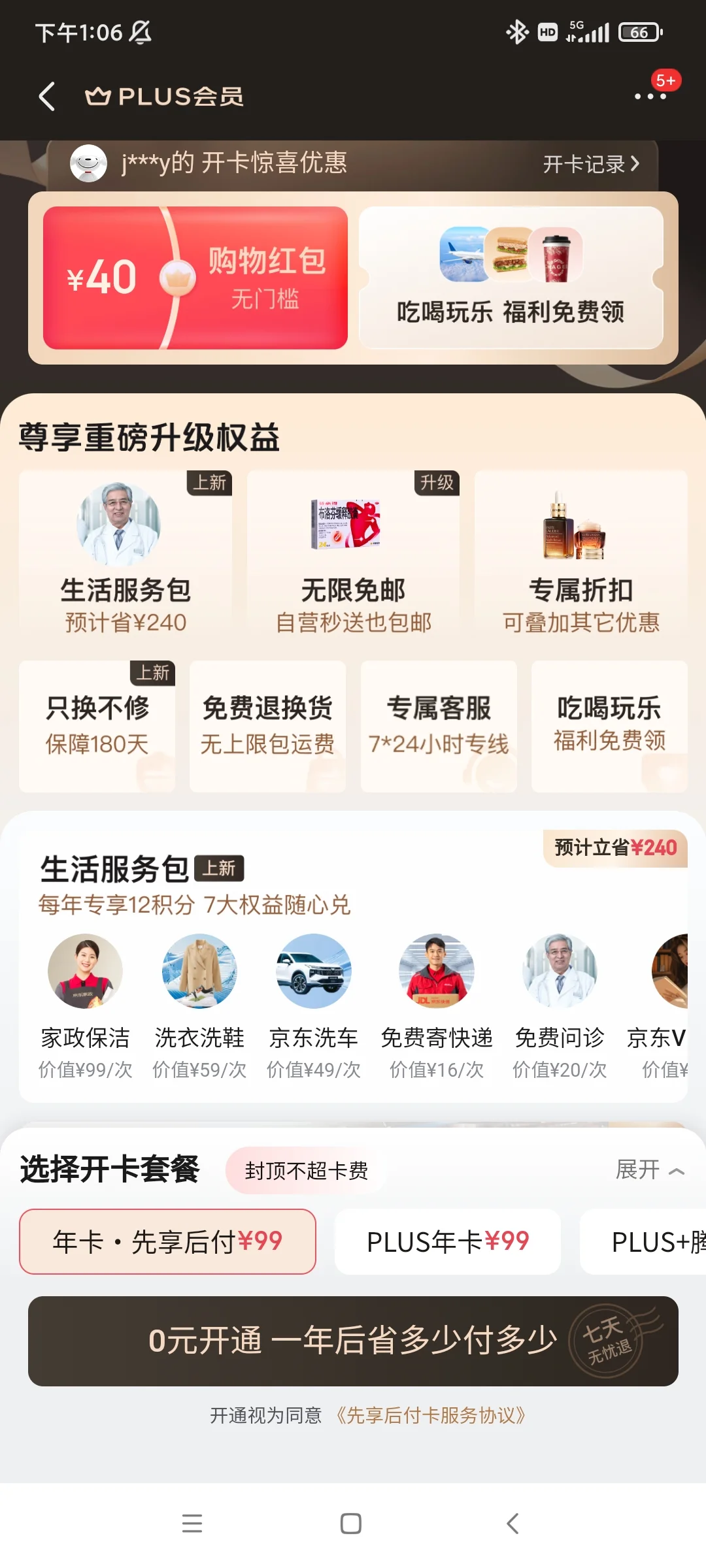Open the 只换不修 benefit tile

(97, 727)
